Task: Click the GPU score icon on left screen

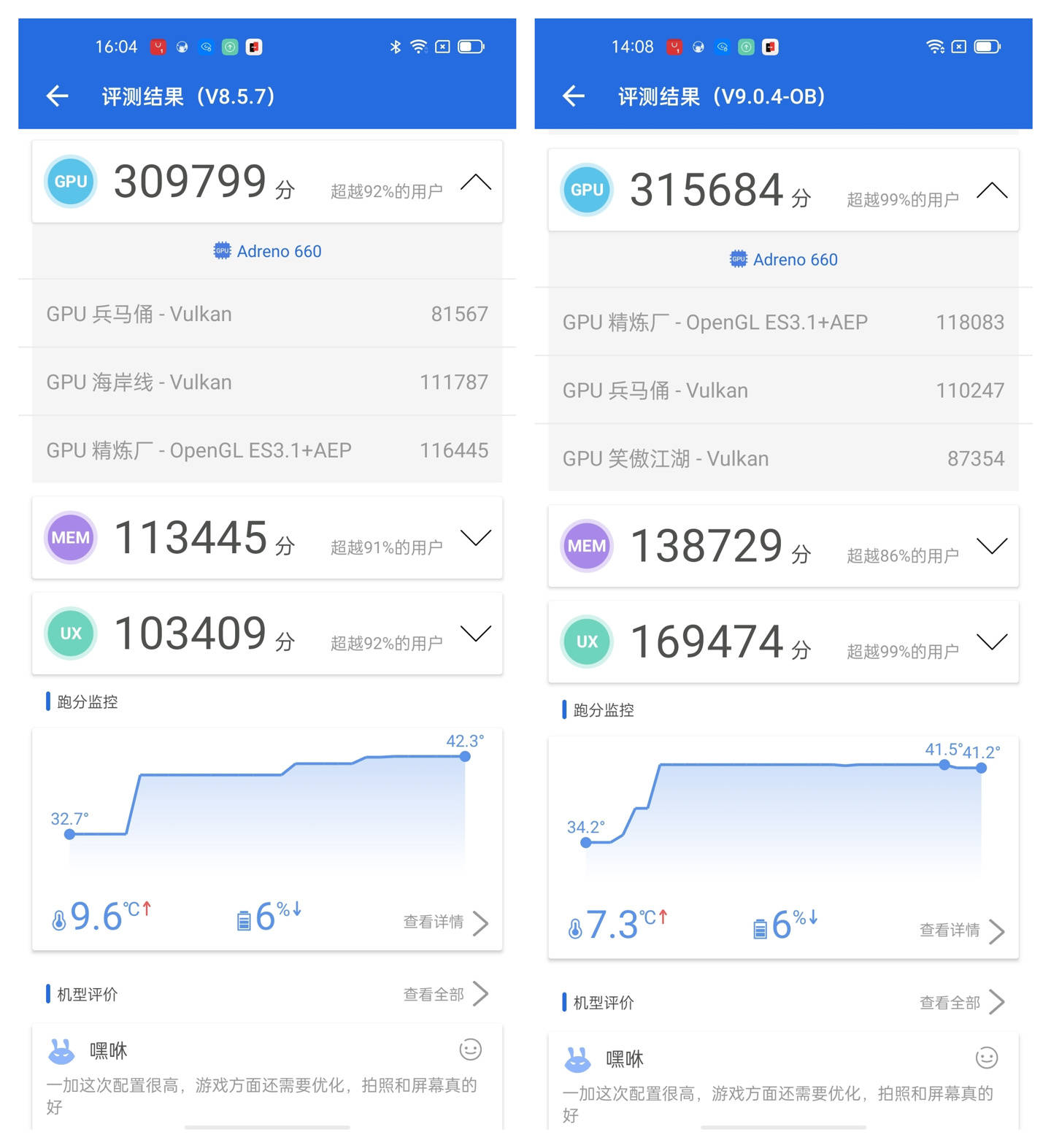Action: (70, 182)
